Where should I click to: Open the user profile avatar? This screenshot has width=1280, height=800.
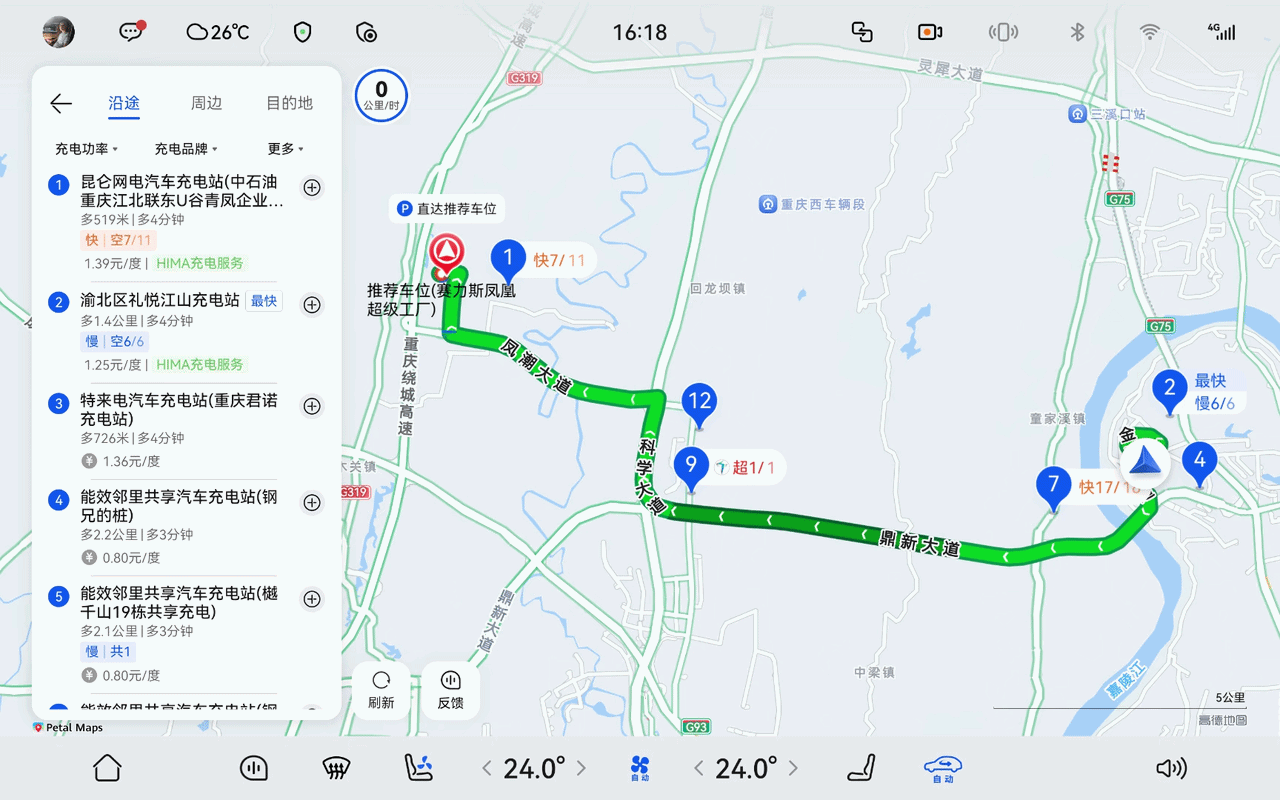tap(59, 32)
